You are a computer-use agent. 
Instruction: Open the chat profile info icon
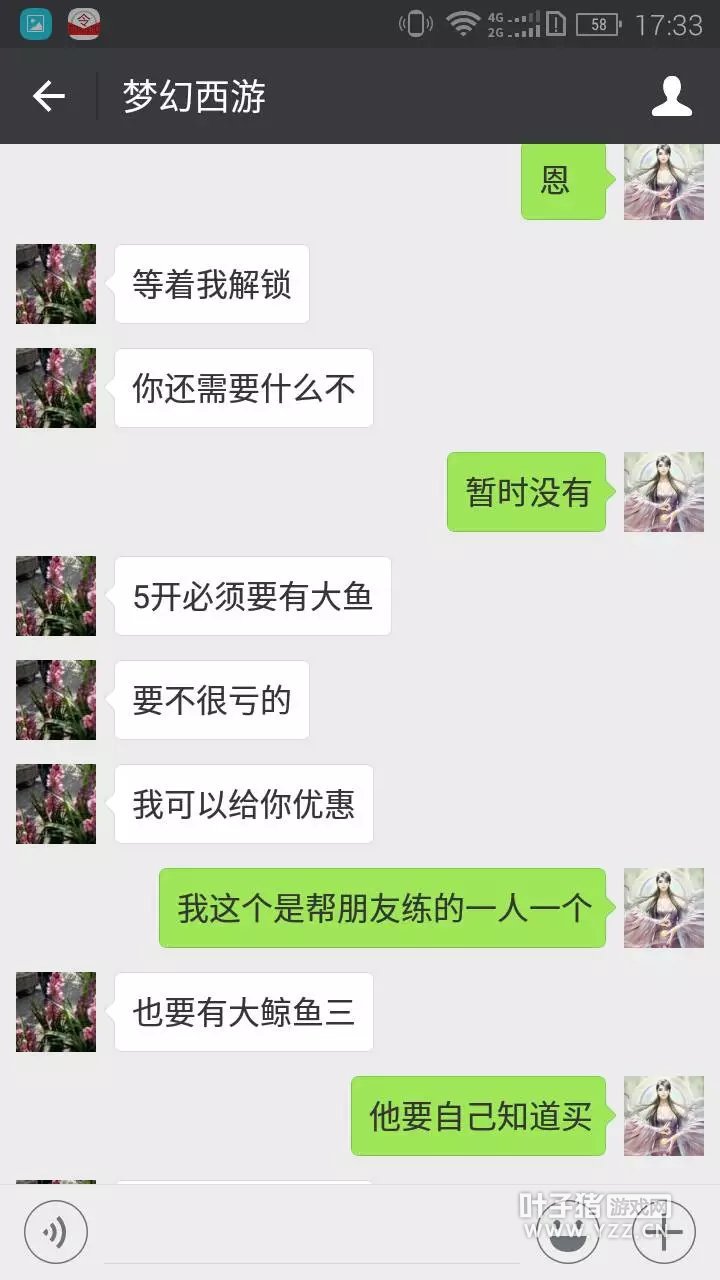tap(671, 96)
